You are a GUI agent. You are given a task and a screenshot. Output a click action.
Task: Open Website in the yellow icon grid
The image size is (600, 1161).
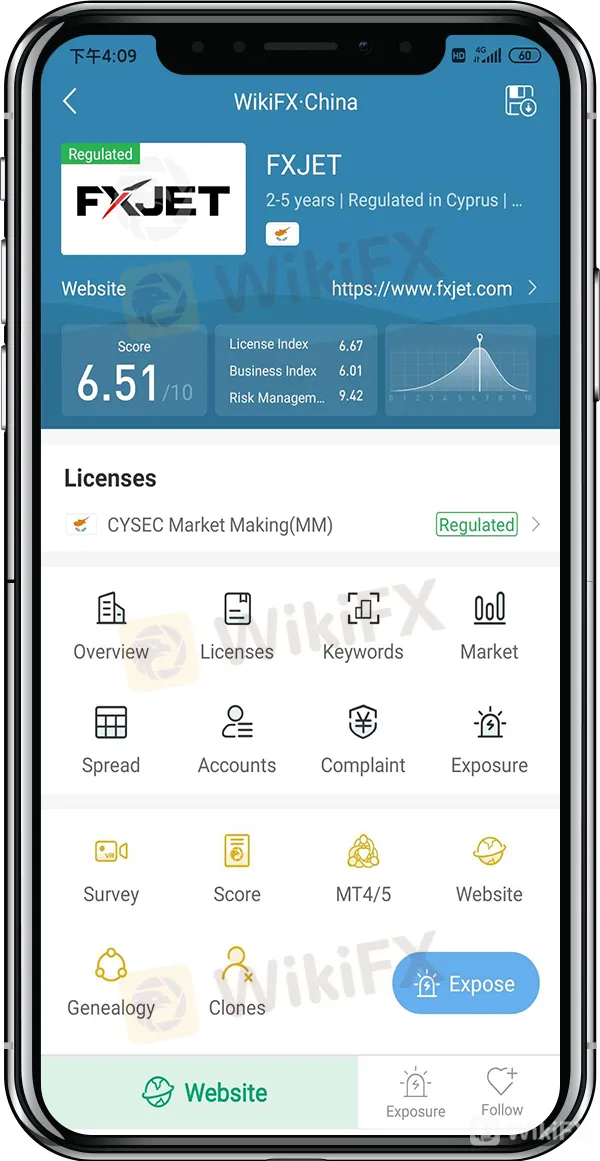[x=489, y=868]
